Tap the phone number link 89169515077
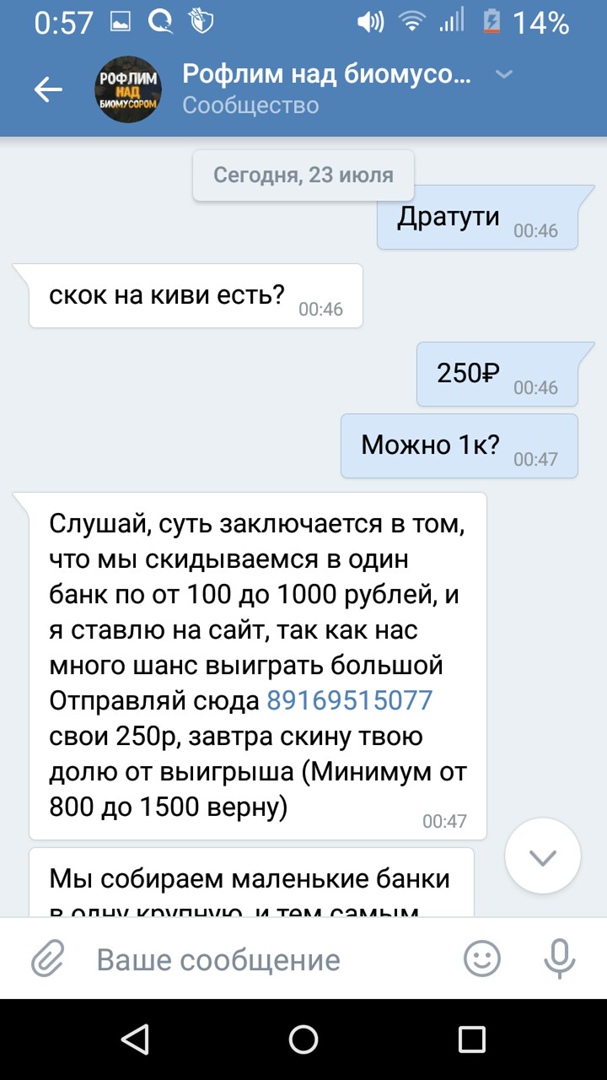607x1080 pixels. [x=349, y=699]
